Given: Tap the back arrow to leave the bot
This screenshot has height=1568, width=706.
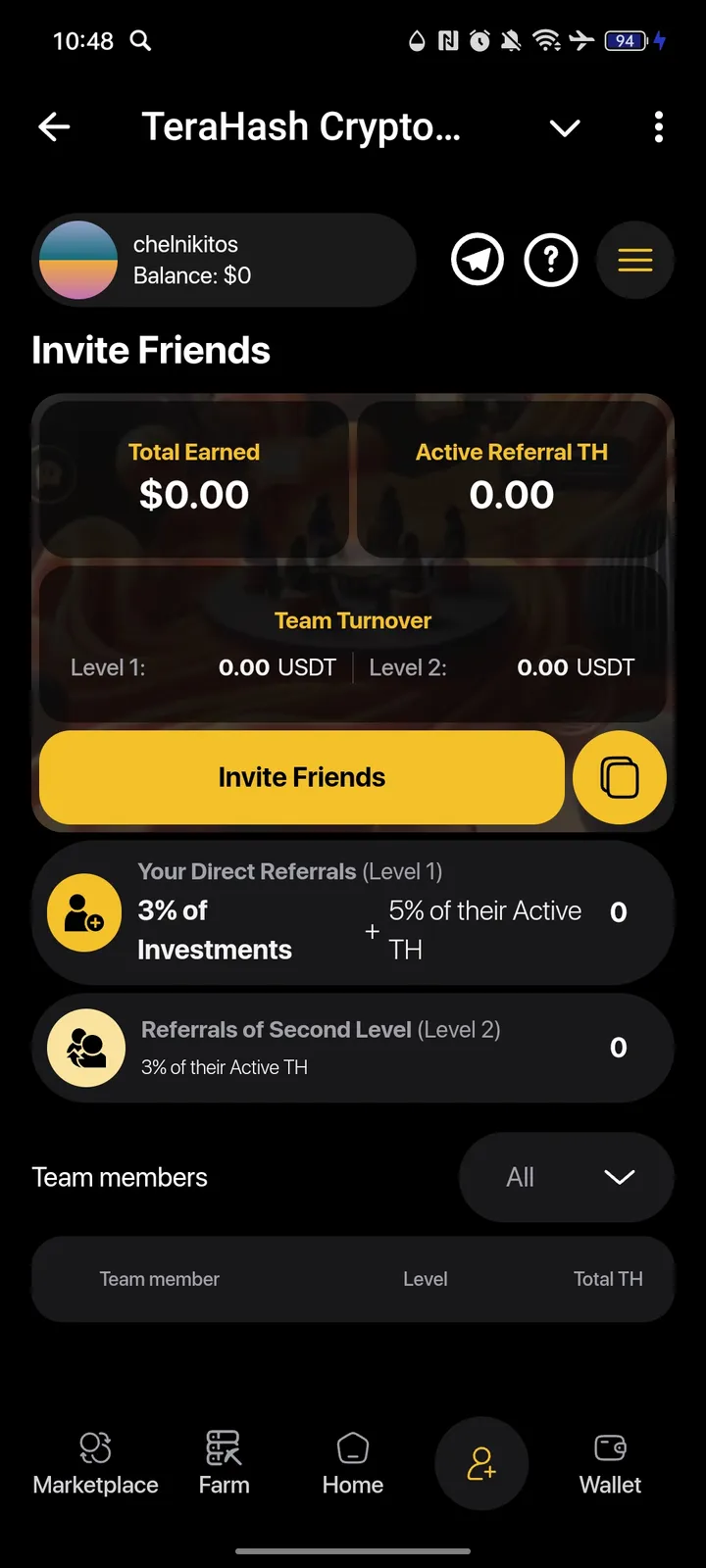Looking at the screenshot, I should 54,127.
